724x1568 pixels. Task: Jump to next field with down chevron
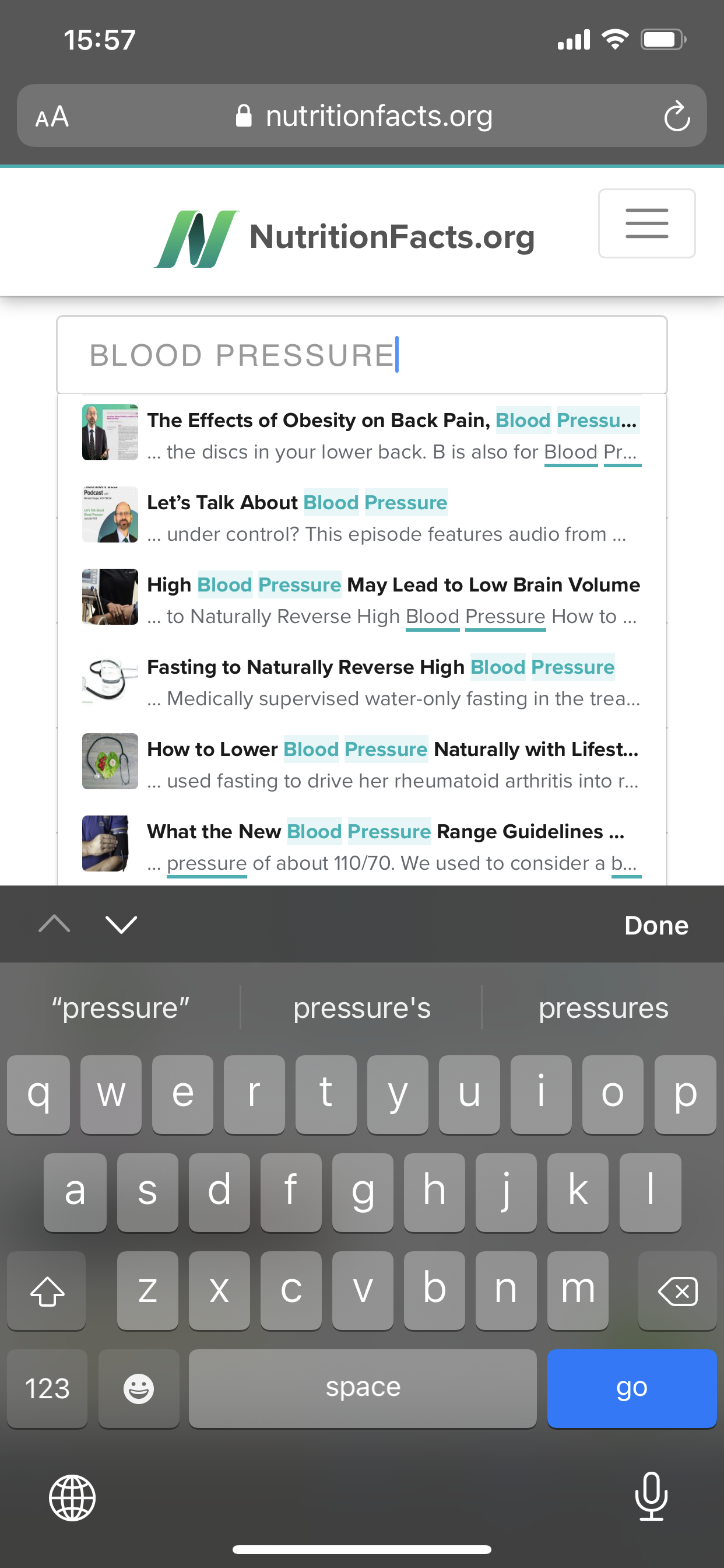pyautogui.click(x=121, y=925)
